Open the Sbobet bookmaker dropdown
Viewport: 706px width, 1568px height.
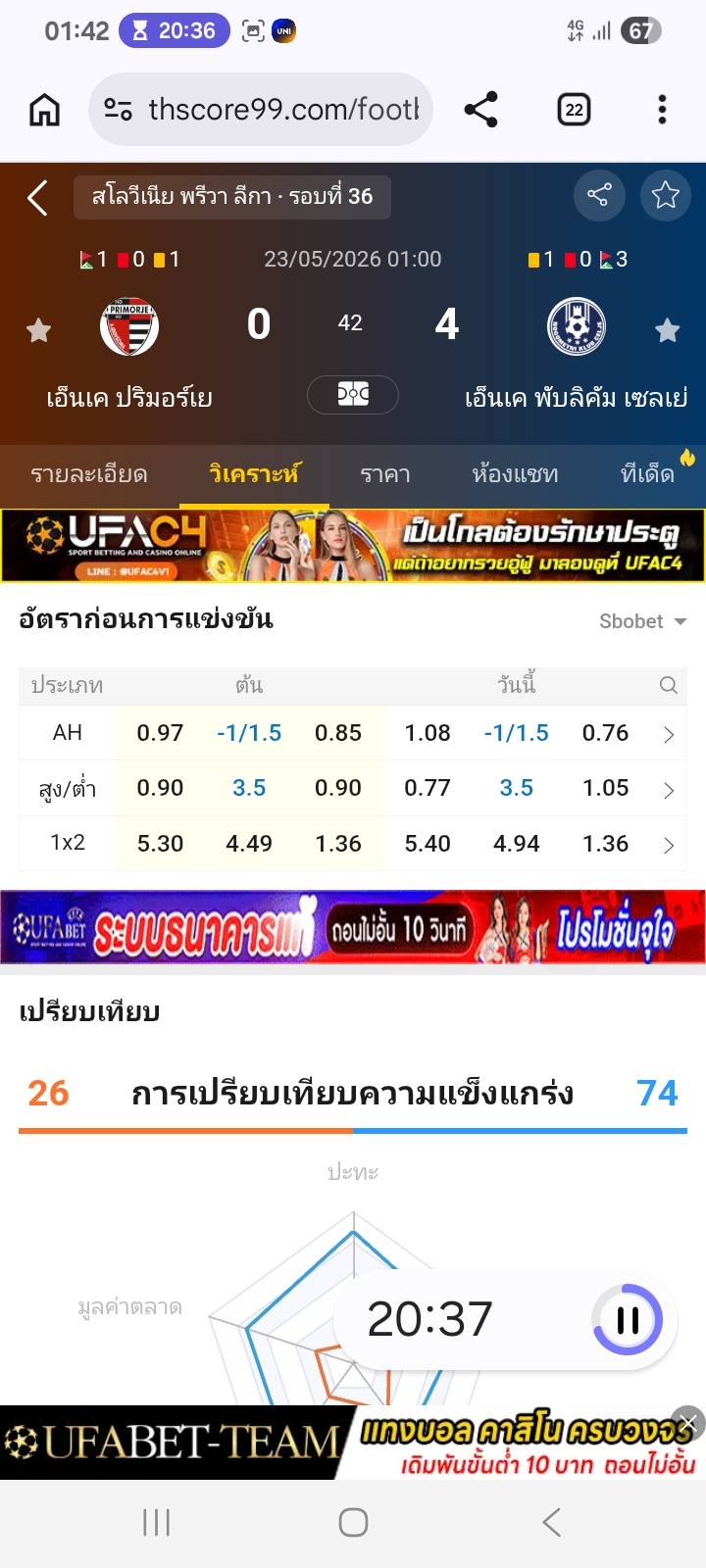click(x=643, y=621)
